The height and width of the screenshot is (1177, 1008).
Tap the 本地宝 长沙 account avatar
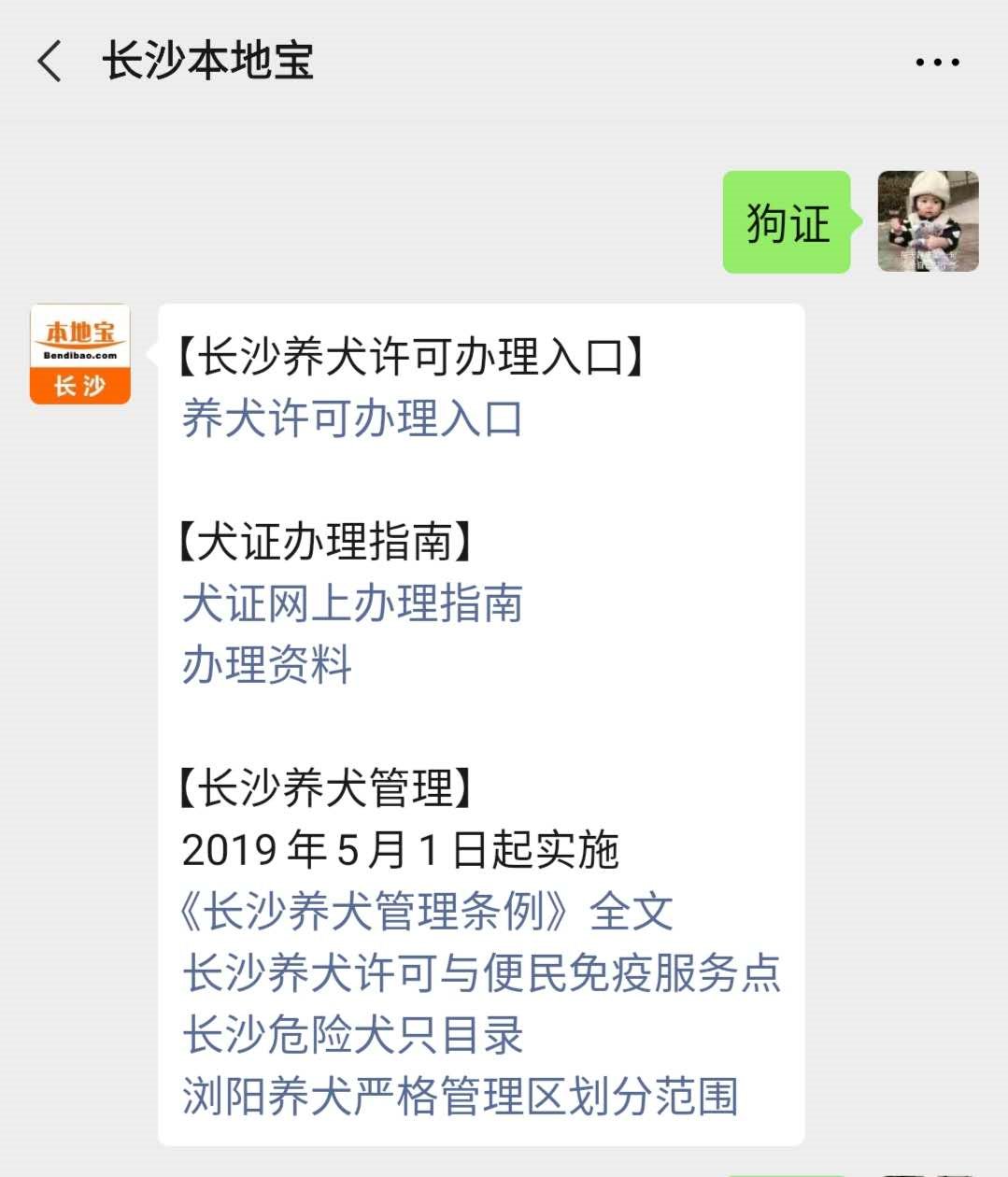click(x=80, y=354)
